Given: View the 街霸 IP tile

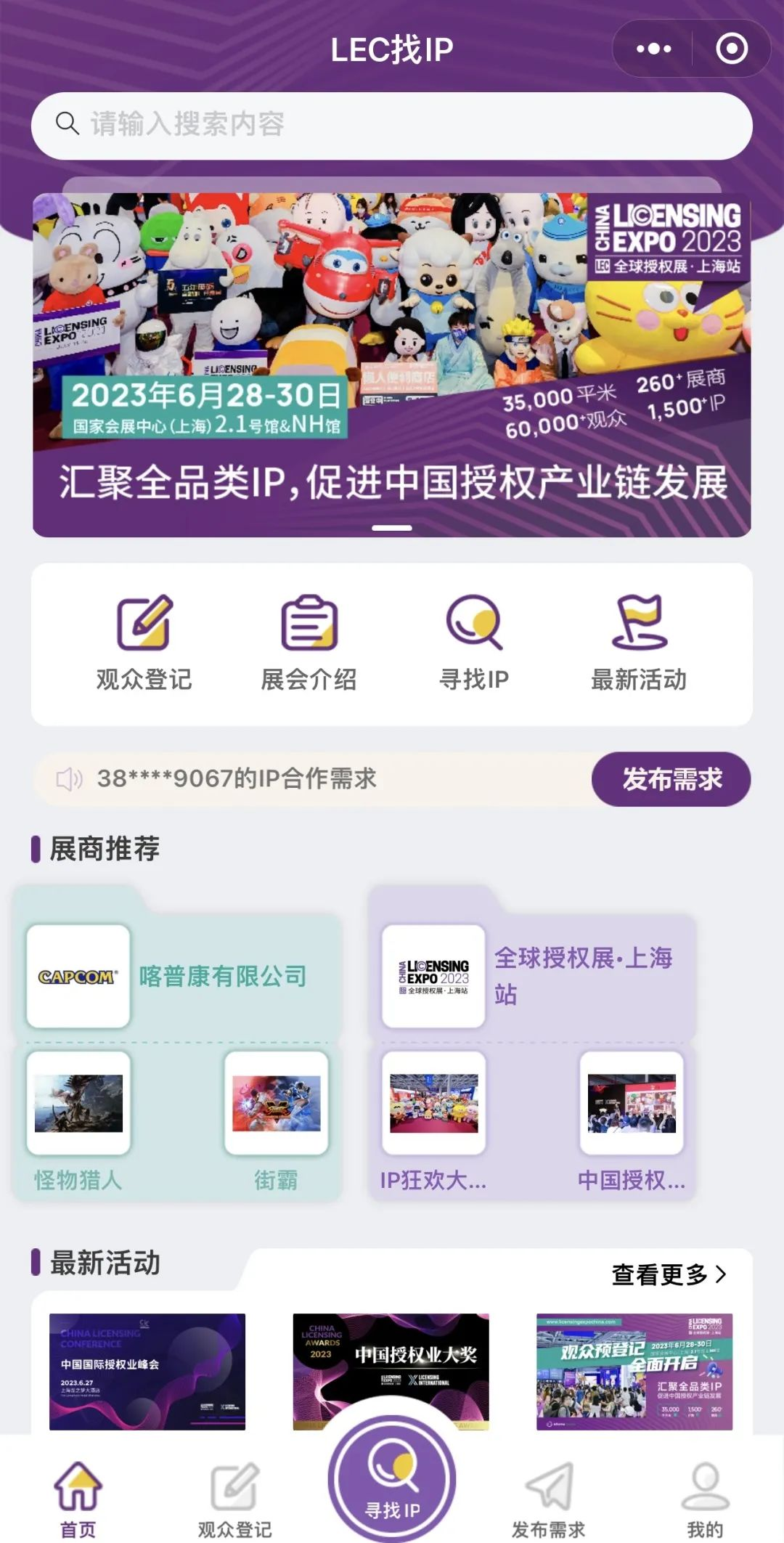Looking at the screenshot, I should (x=276, y=1118).
